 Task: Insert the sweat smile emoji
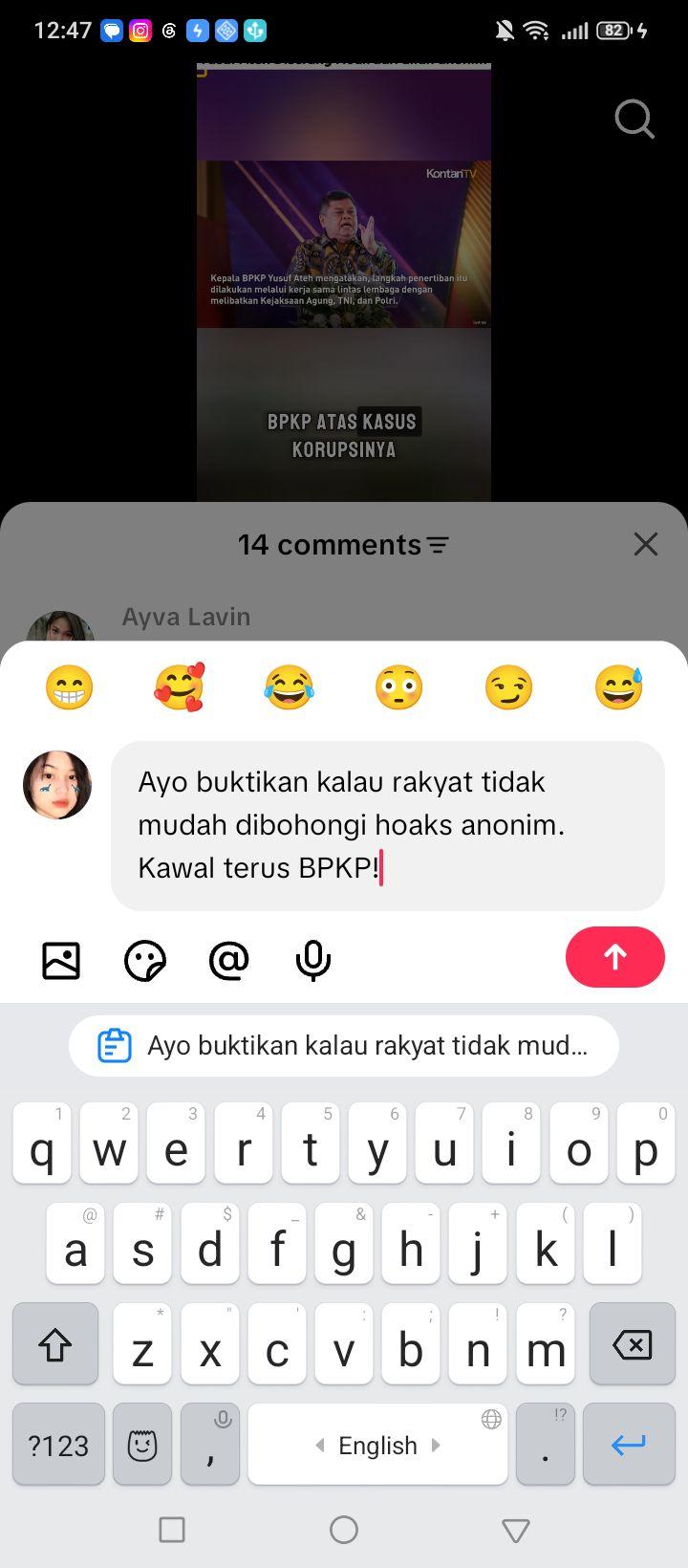click(x=618, y=687)
